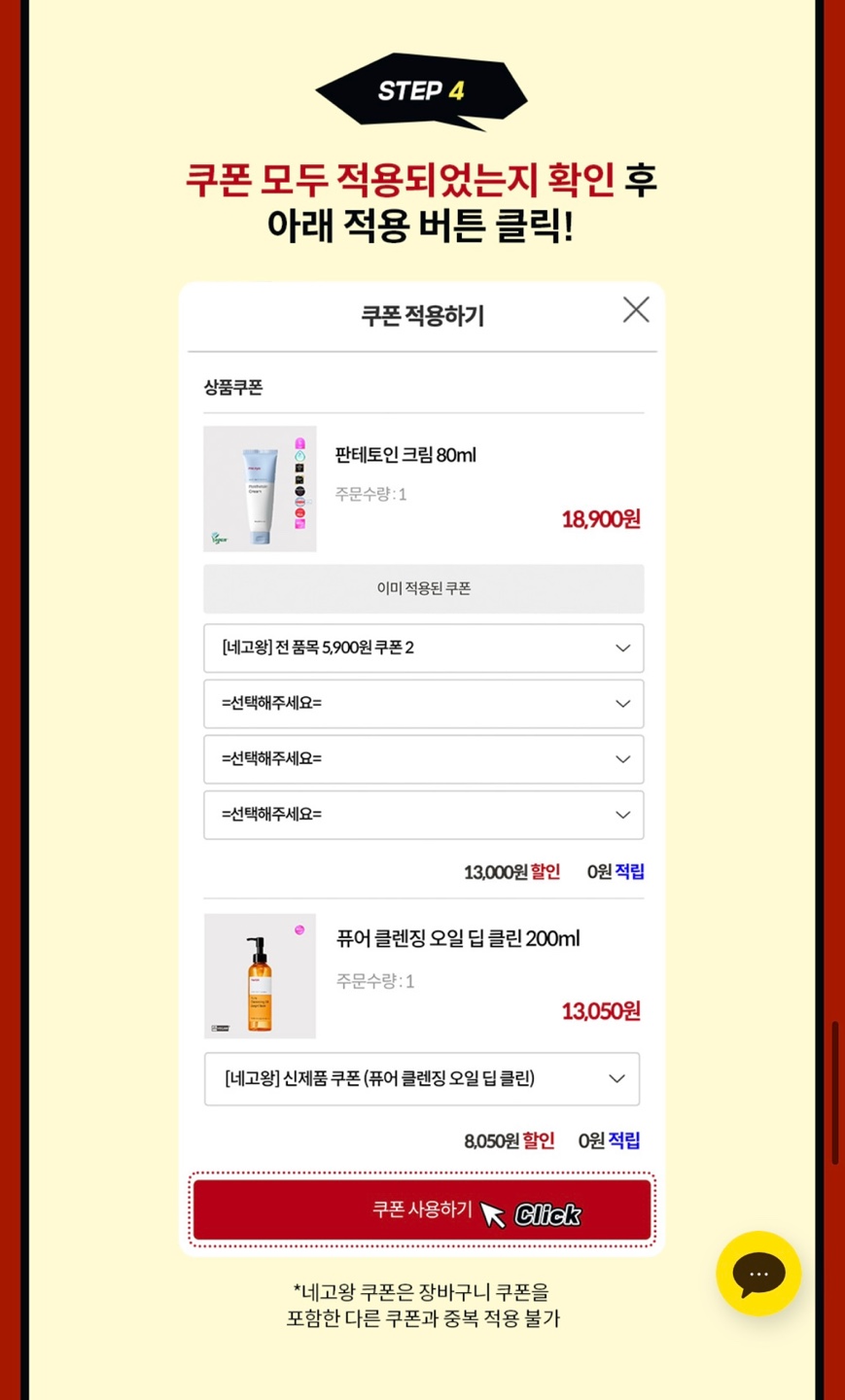Close the 쿠폰 적용하기 popup
Image resolution: width=845 pixels, height=1400 pixels.
[635, 309]
